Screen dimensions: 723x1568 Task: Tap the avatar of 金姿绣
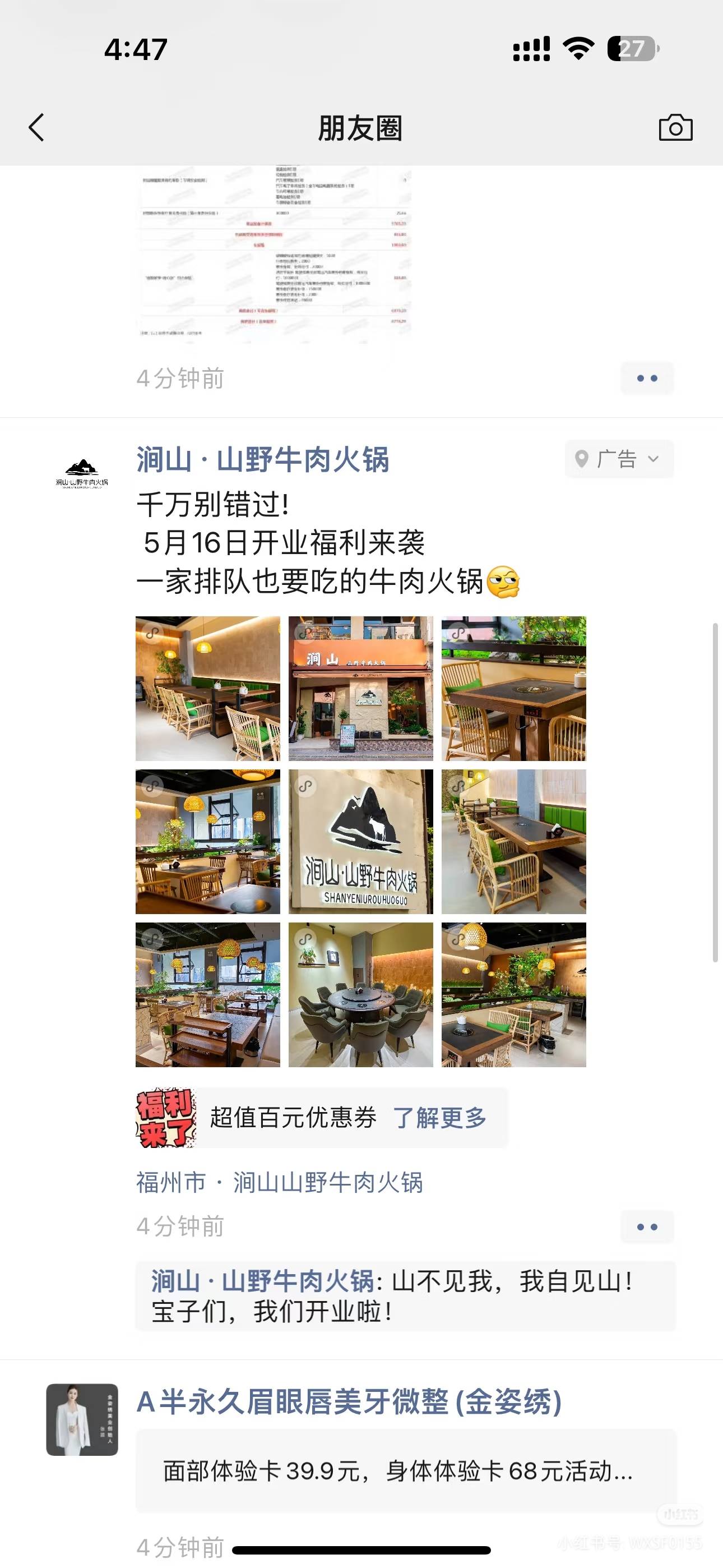click(82, 1419)
